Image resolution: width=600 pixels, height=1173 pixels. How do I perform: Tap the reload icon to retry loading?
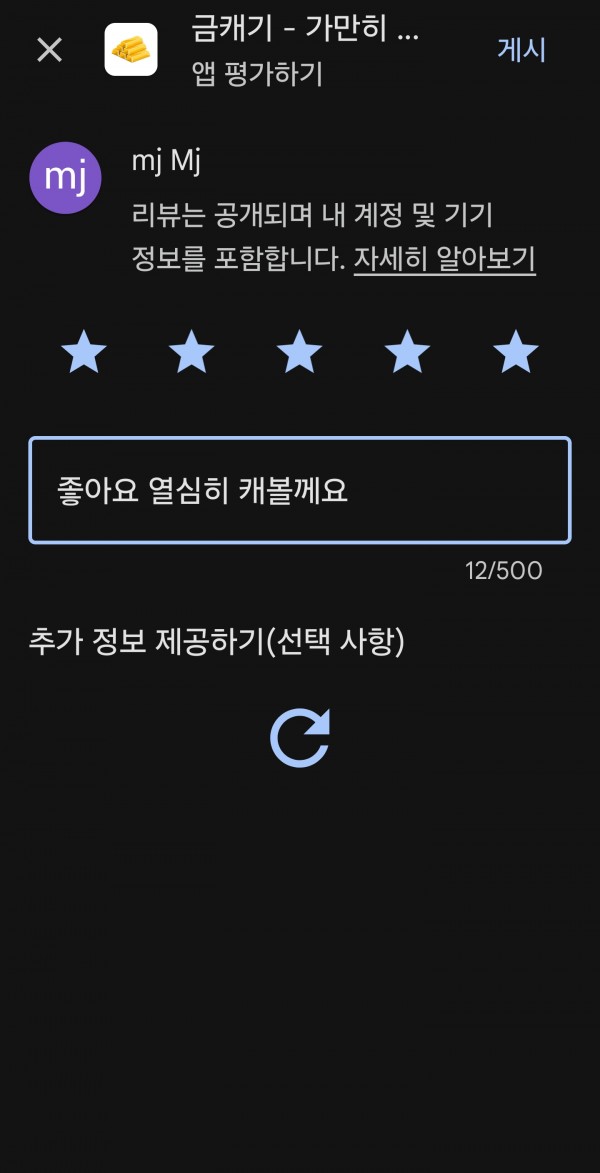click(300, 738)
